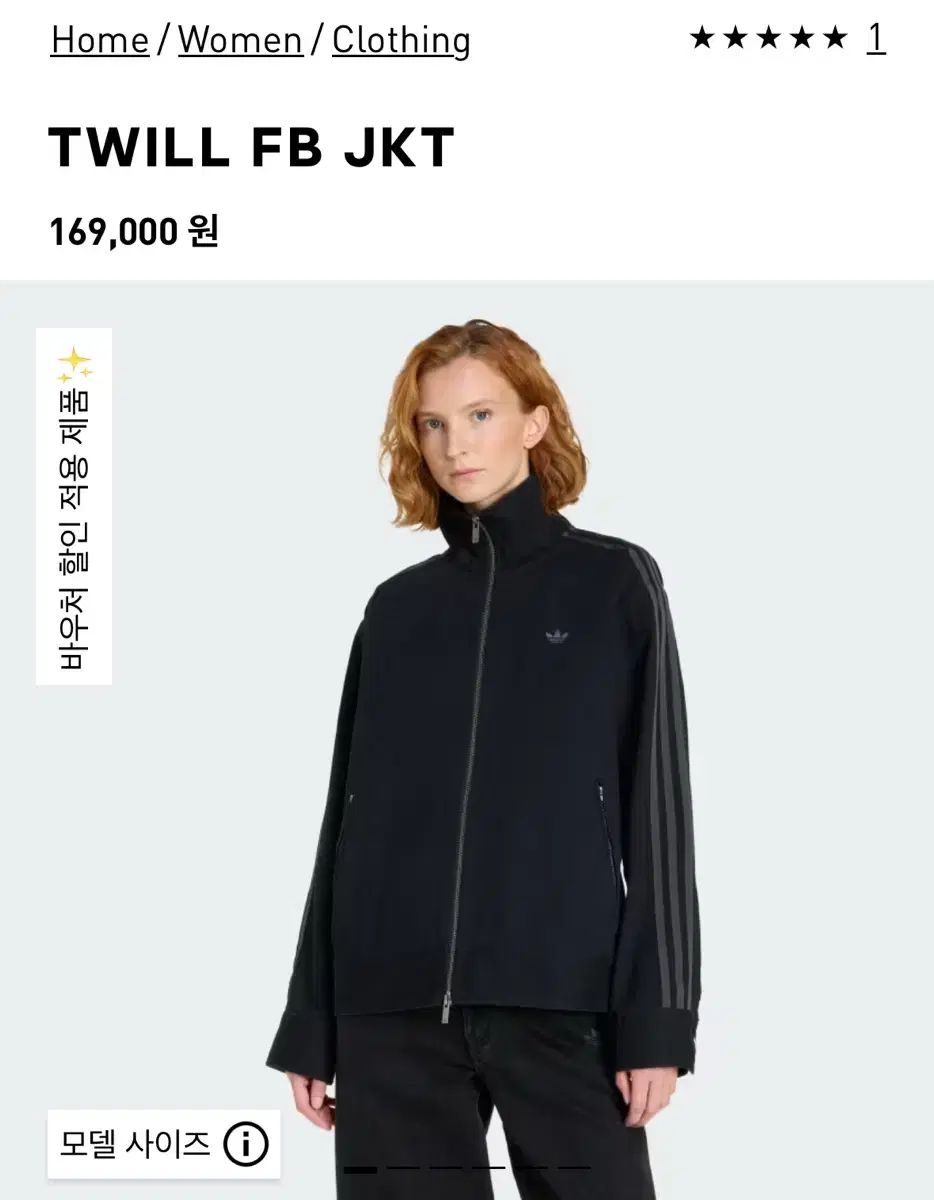Open the 바우처 할인 적용 제품 badge
This screenshot has width=934, height=1200.
pos(74,507)
